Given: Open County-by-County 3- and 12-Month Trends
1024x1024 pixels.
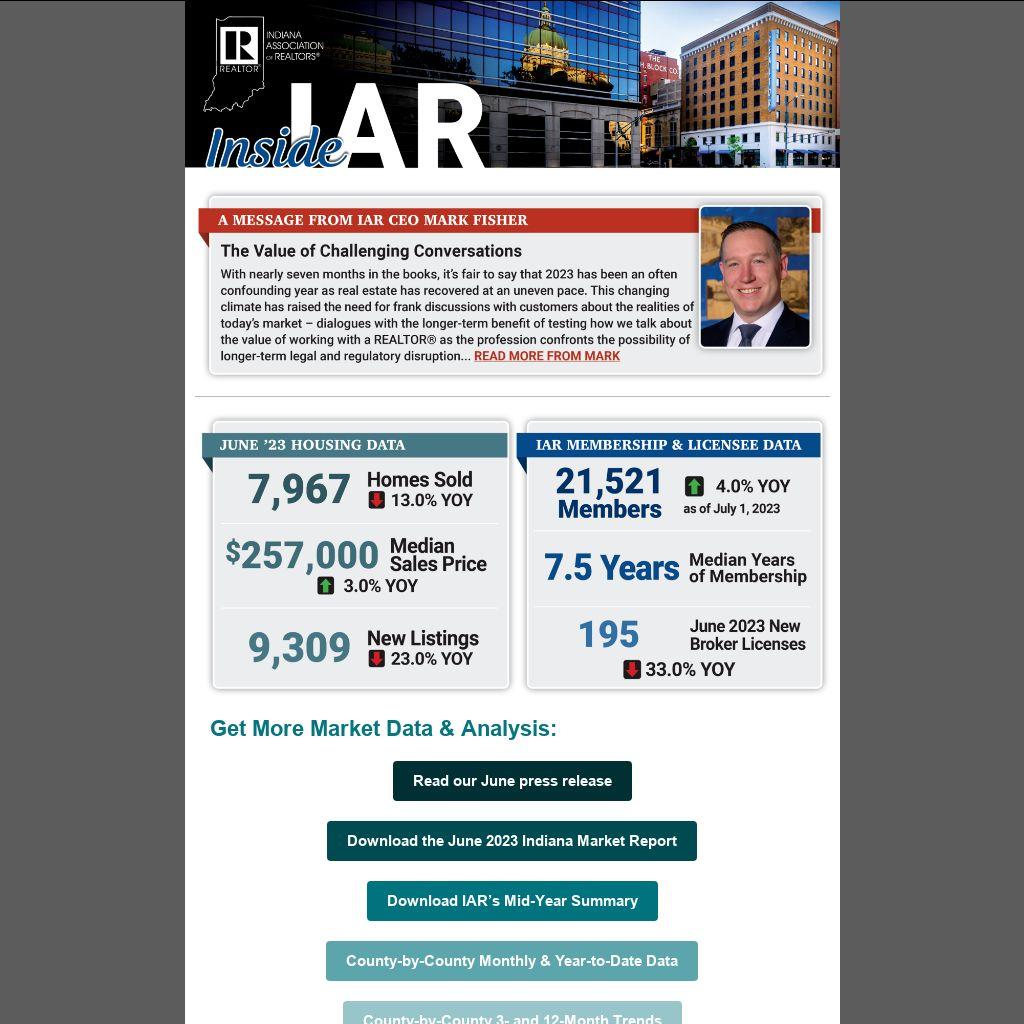Looking at the screenshot, I should 512,1015.
